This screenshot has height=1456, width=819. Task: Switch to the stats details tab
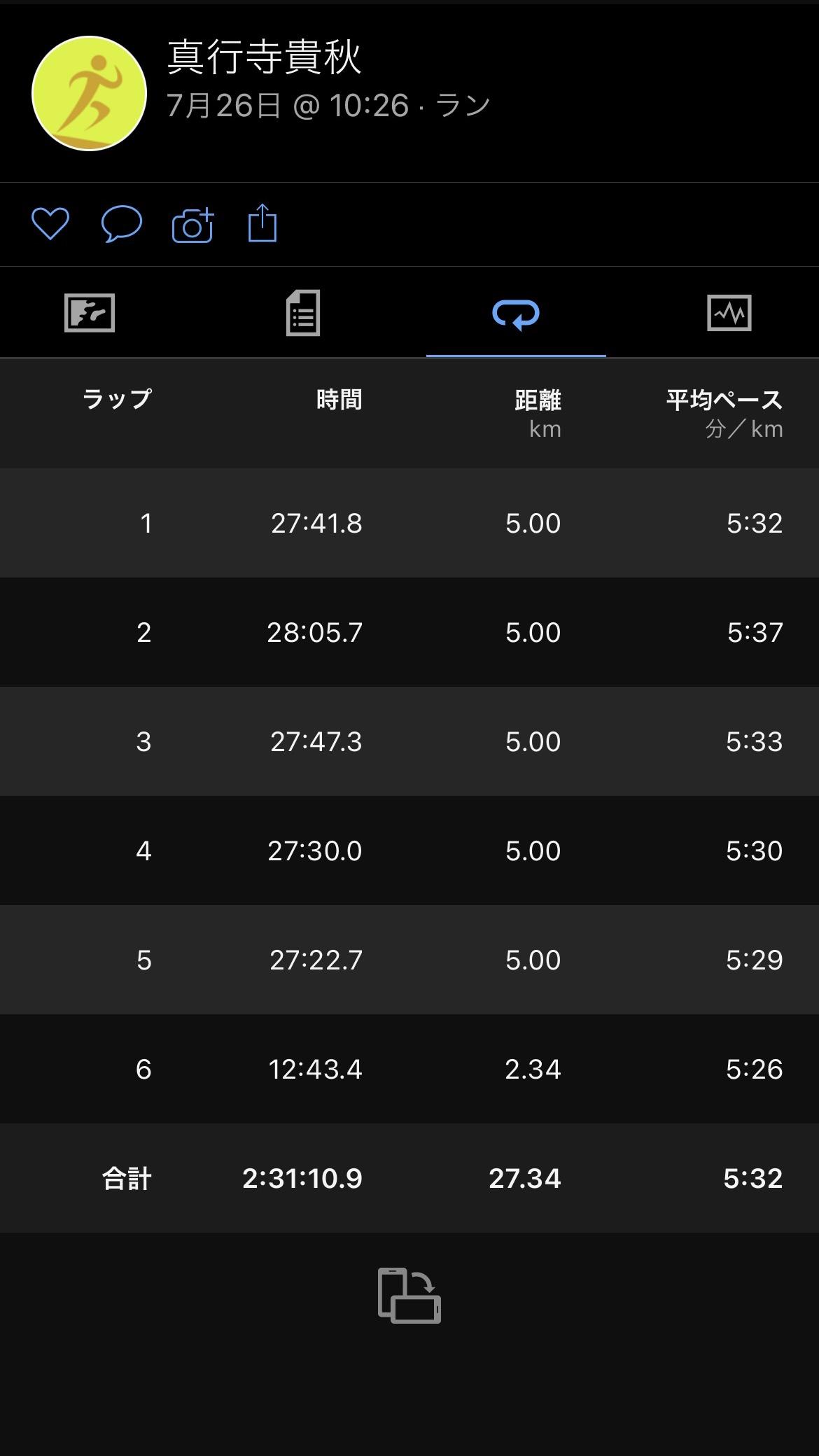[303, 313]
